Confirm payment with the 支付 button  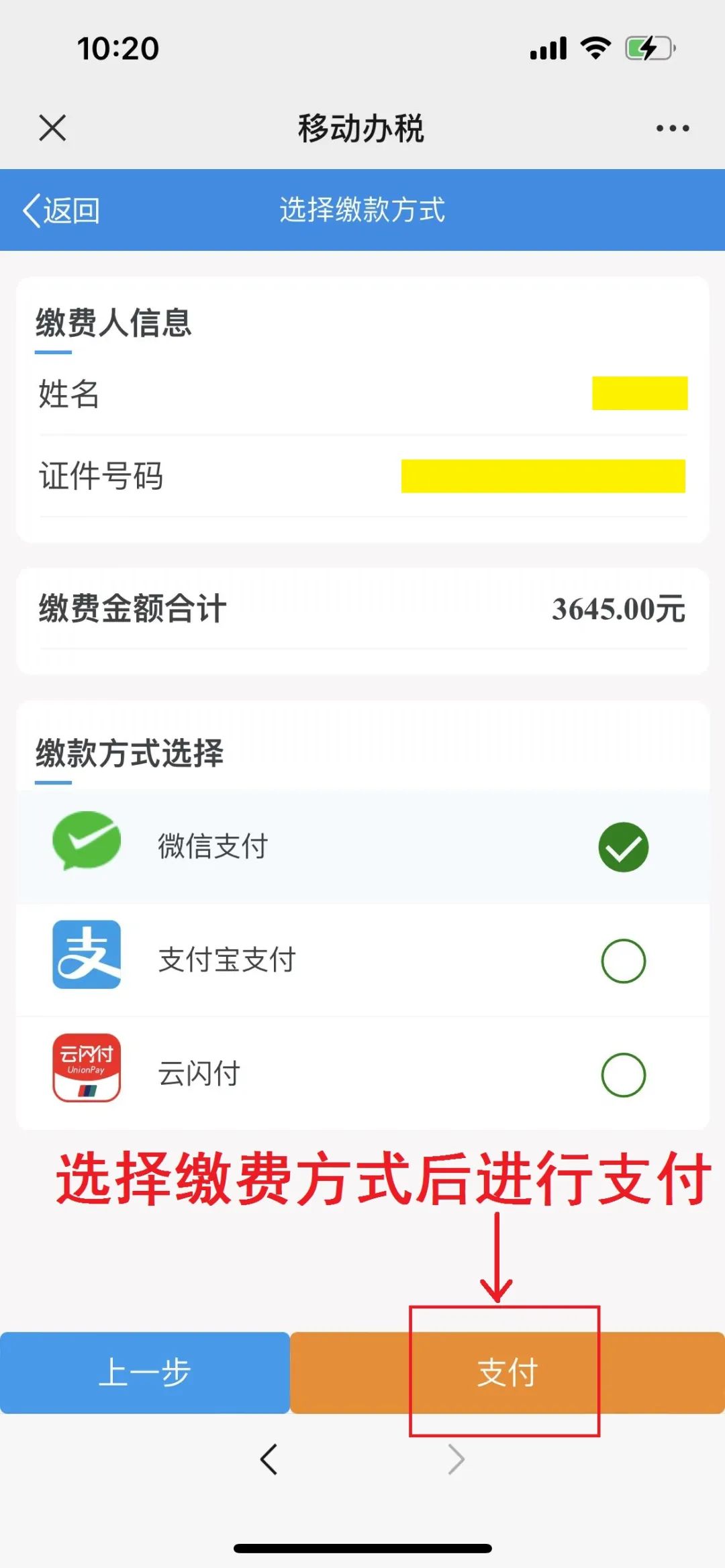click(507, 1372)
